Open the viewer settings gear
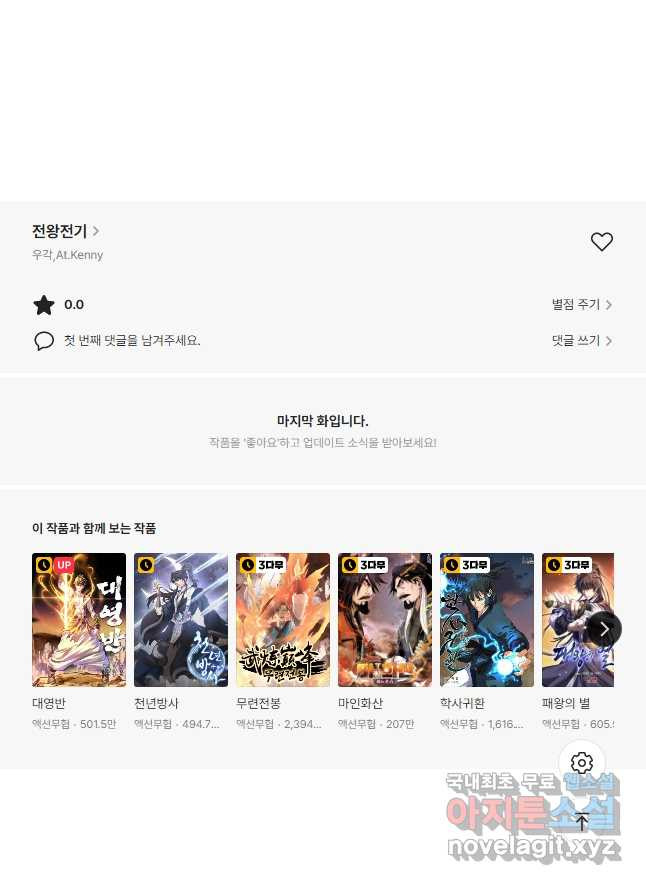646x885 pixels. coord(582,764)
